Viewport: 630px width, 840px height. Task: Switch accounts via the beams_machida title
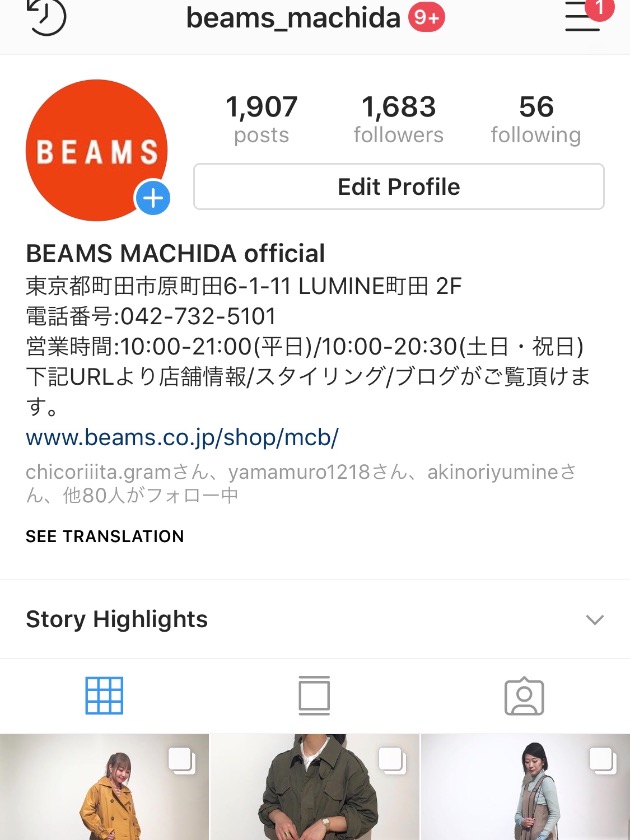[293, 17]
